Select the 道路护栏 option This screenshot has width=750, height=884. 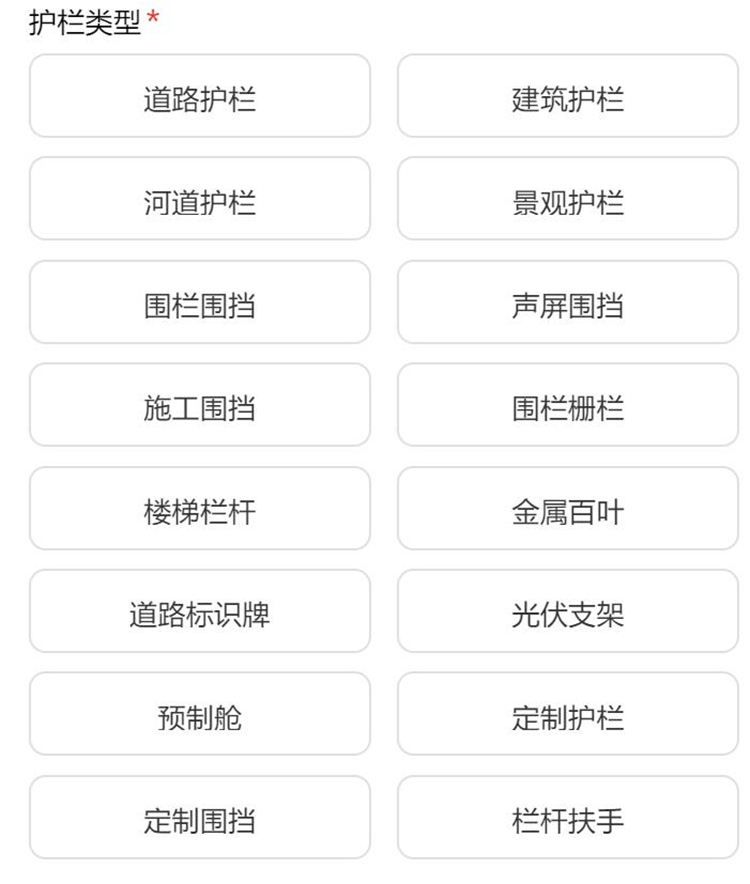(x=199, y=97)
